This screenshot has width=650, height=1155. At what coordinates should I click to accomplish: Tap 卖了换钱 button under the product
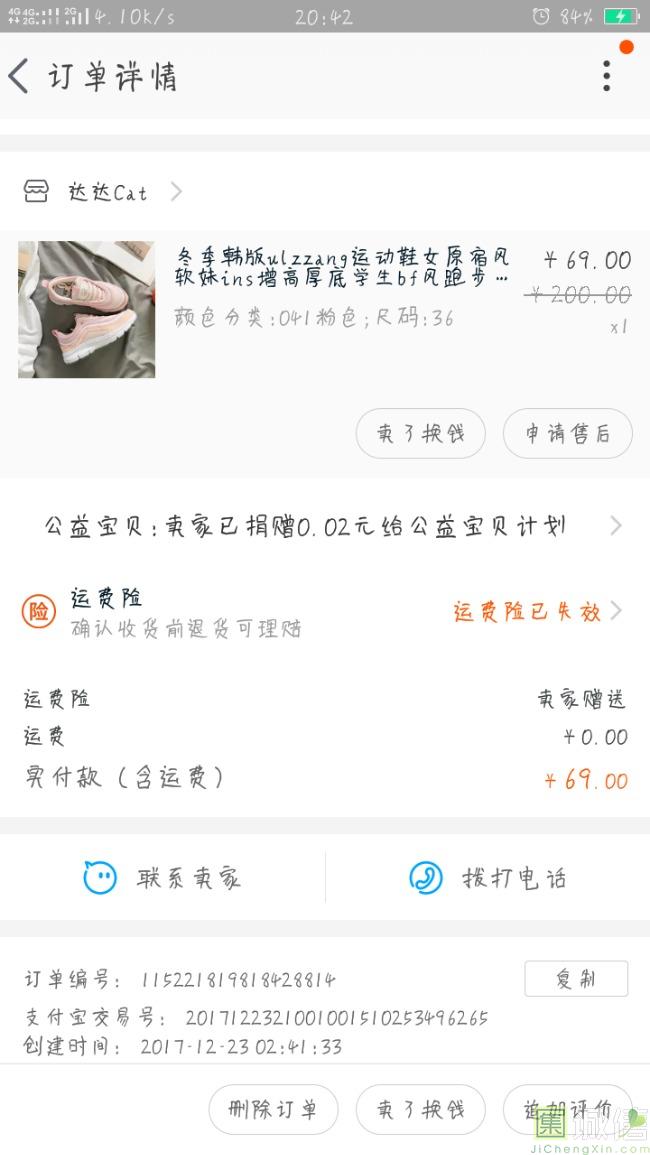click(420, 433)
